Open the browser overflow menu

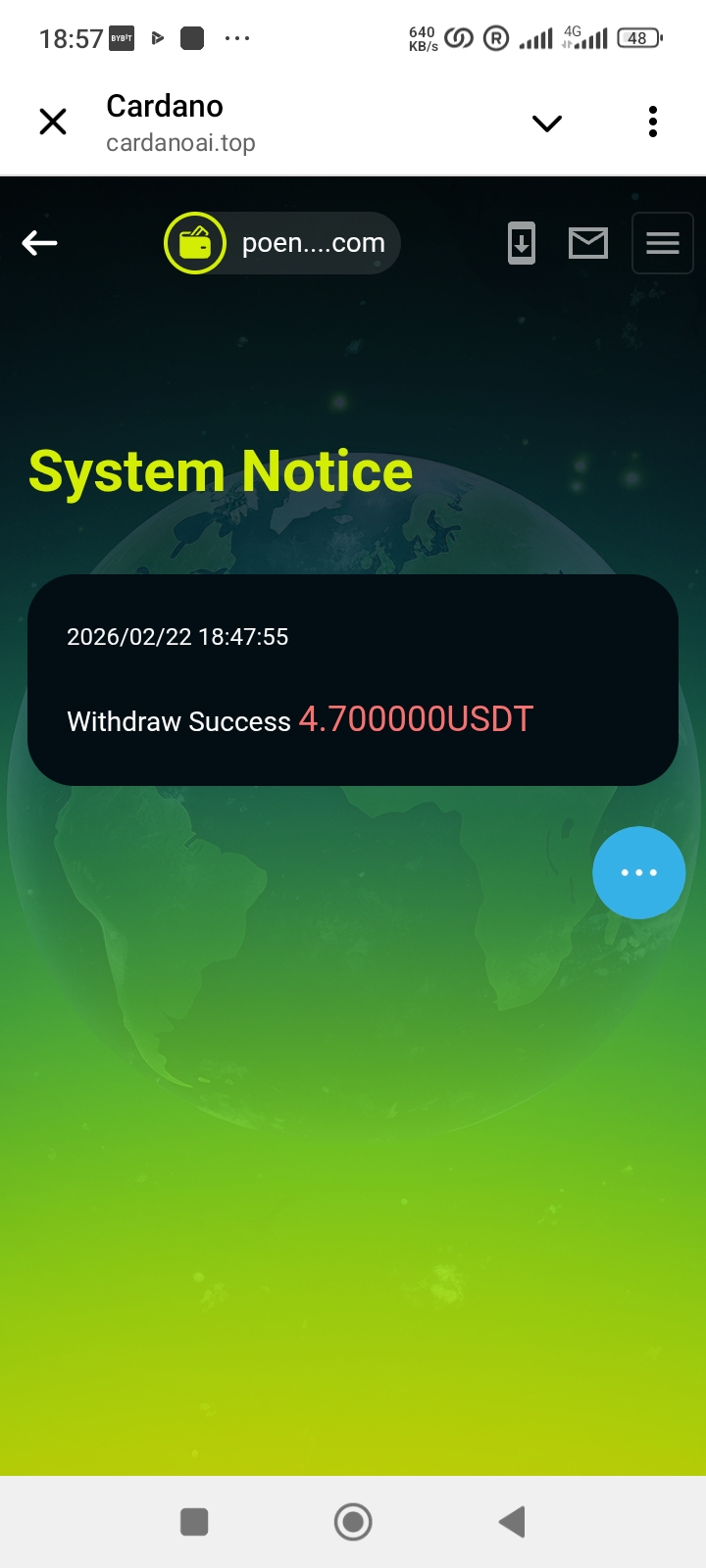[x=653, y=122]
